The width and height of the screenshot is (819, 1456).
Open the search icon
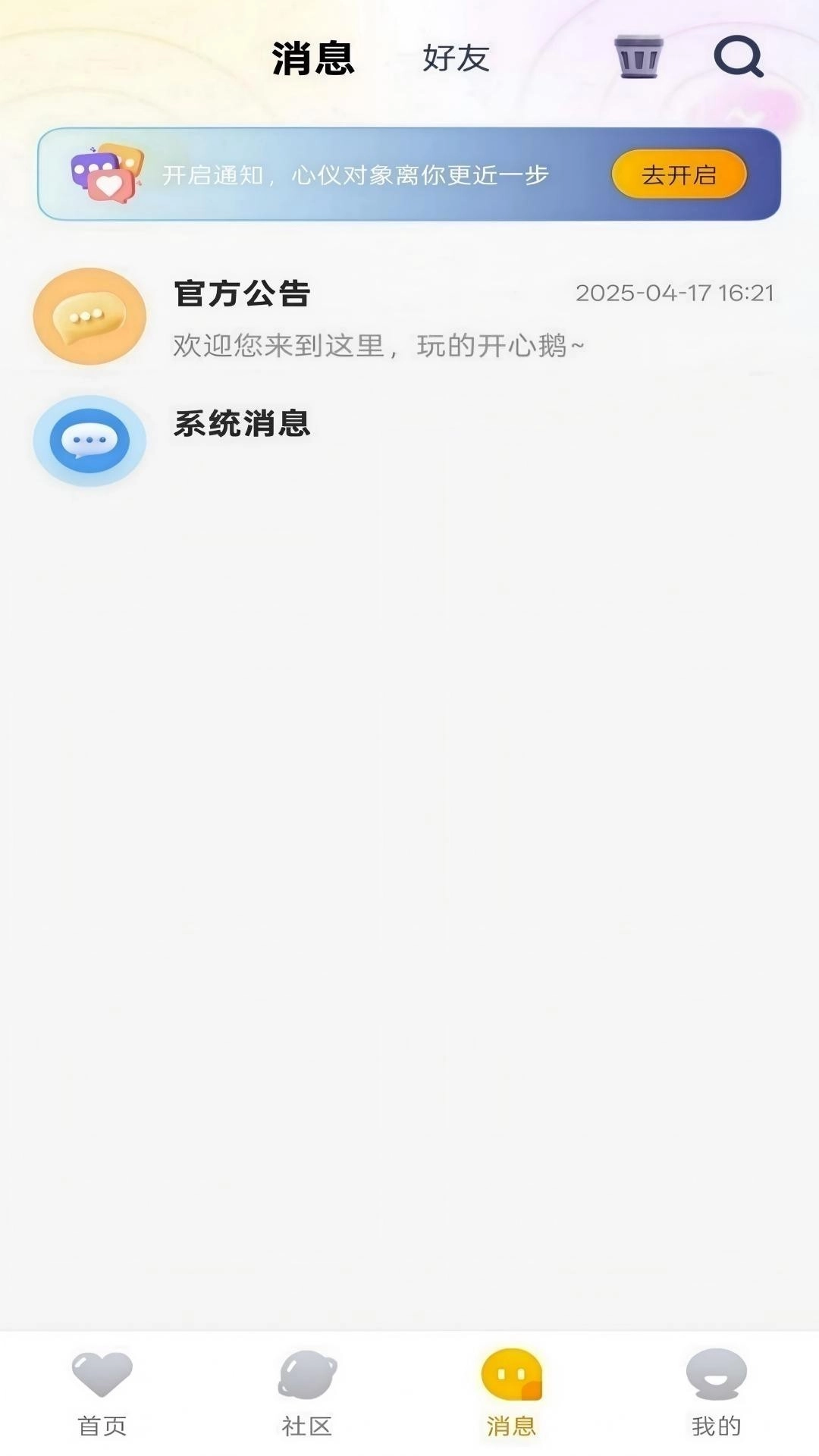736,59
